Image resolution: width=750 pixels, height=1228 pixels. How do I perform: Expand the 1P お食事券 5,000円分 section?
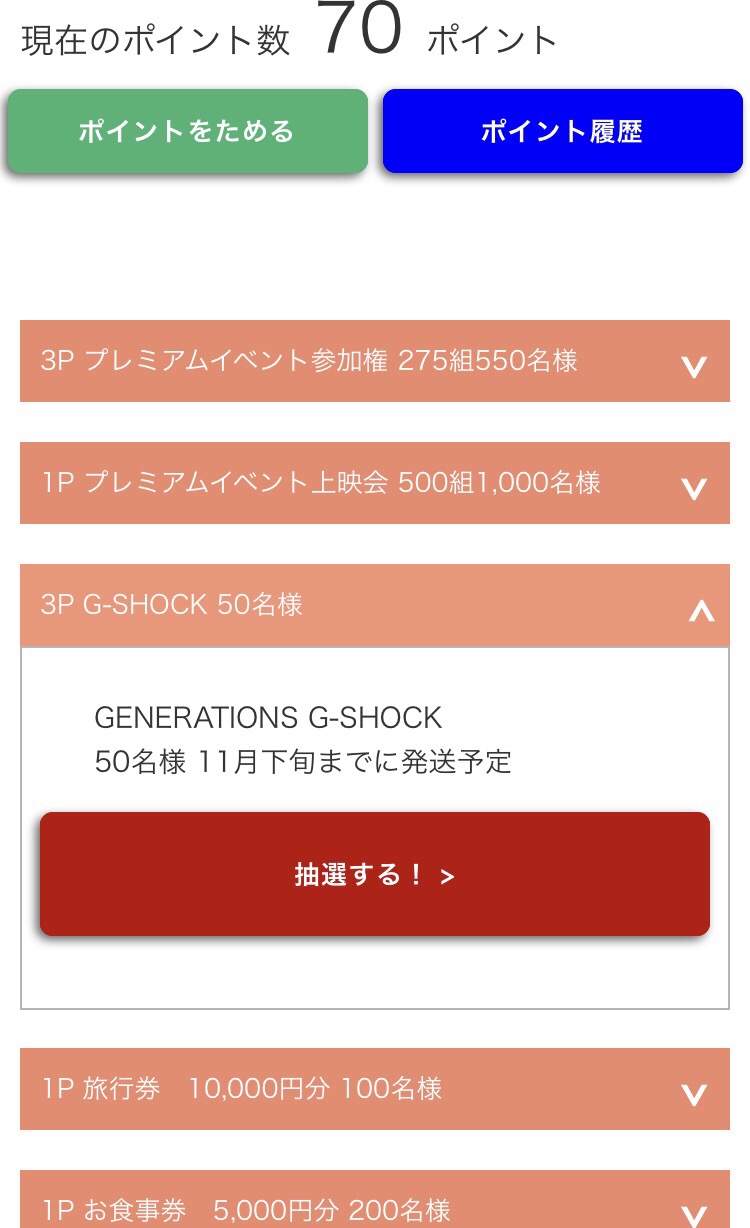[375, 1199]
